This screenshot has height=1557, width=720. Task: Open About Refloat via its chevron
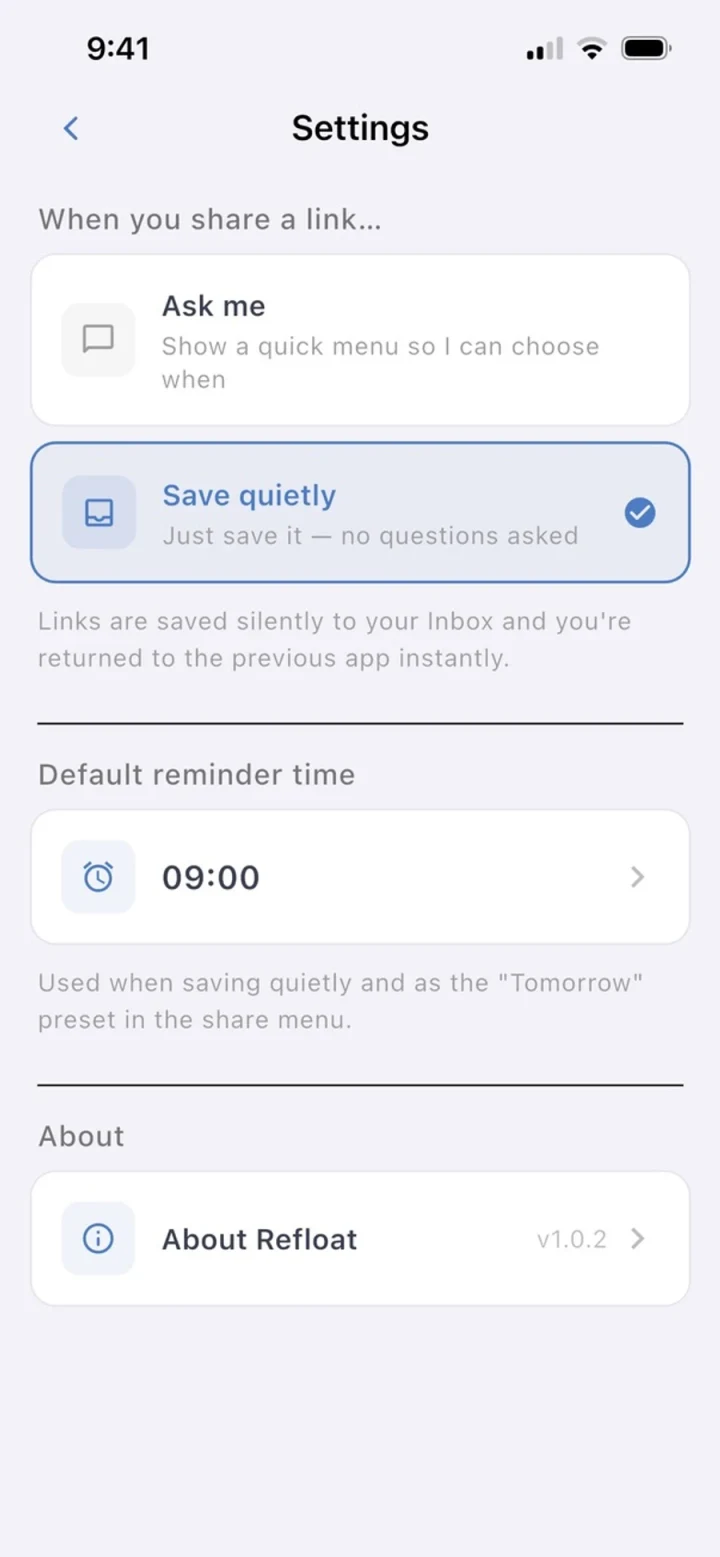pyautogui.click(x=637, y=1238)
